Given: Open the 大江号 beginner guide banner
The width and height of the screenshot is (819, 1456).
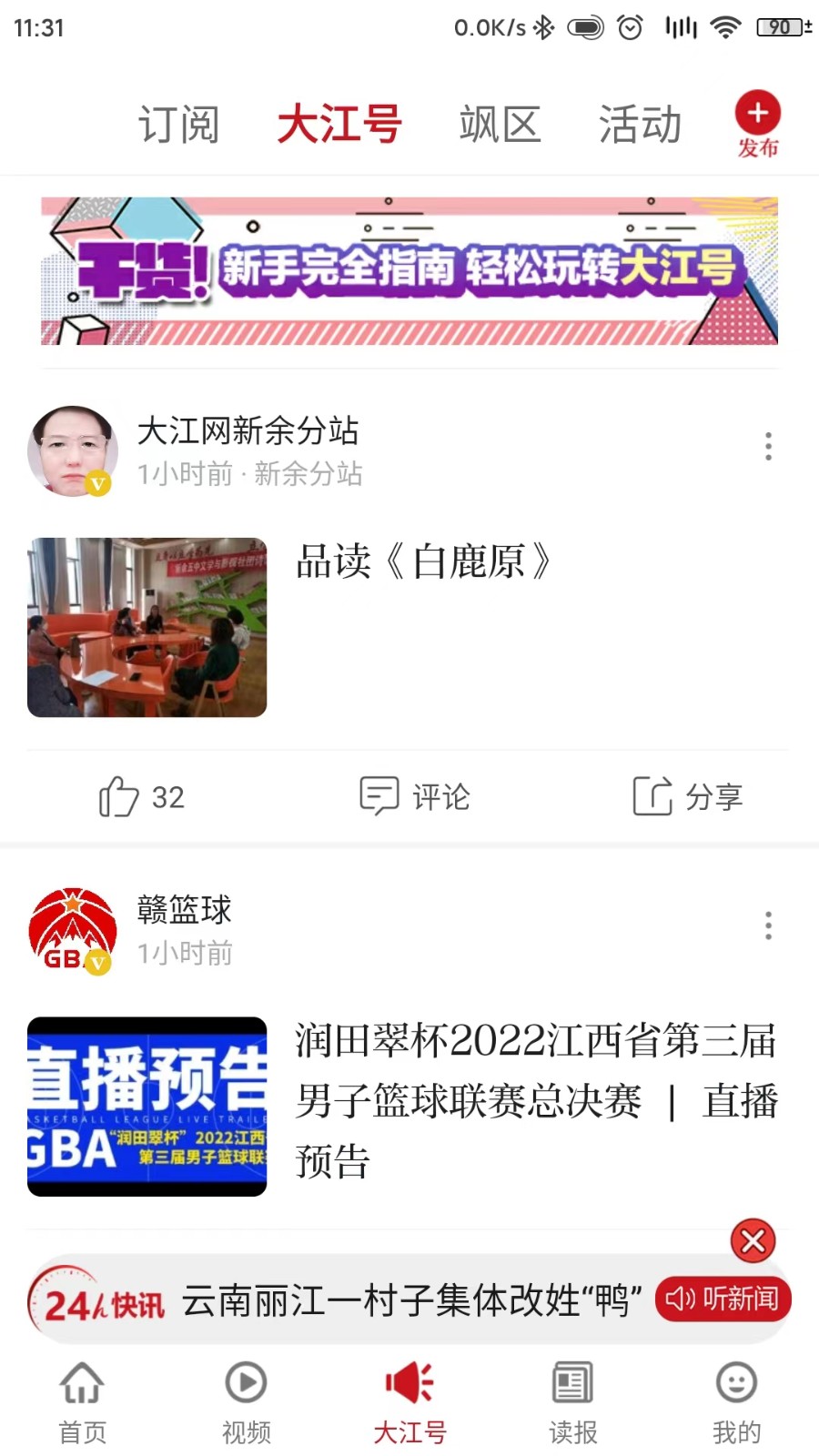Looking at the screenshot, I should click(409, 268).
